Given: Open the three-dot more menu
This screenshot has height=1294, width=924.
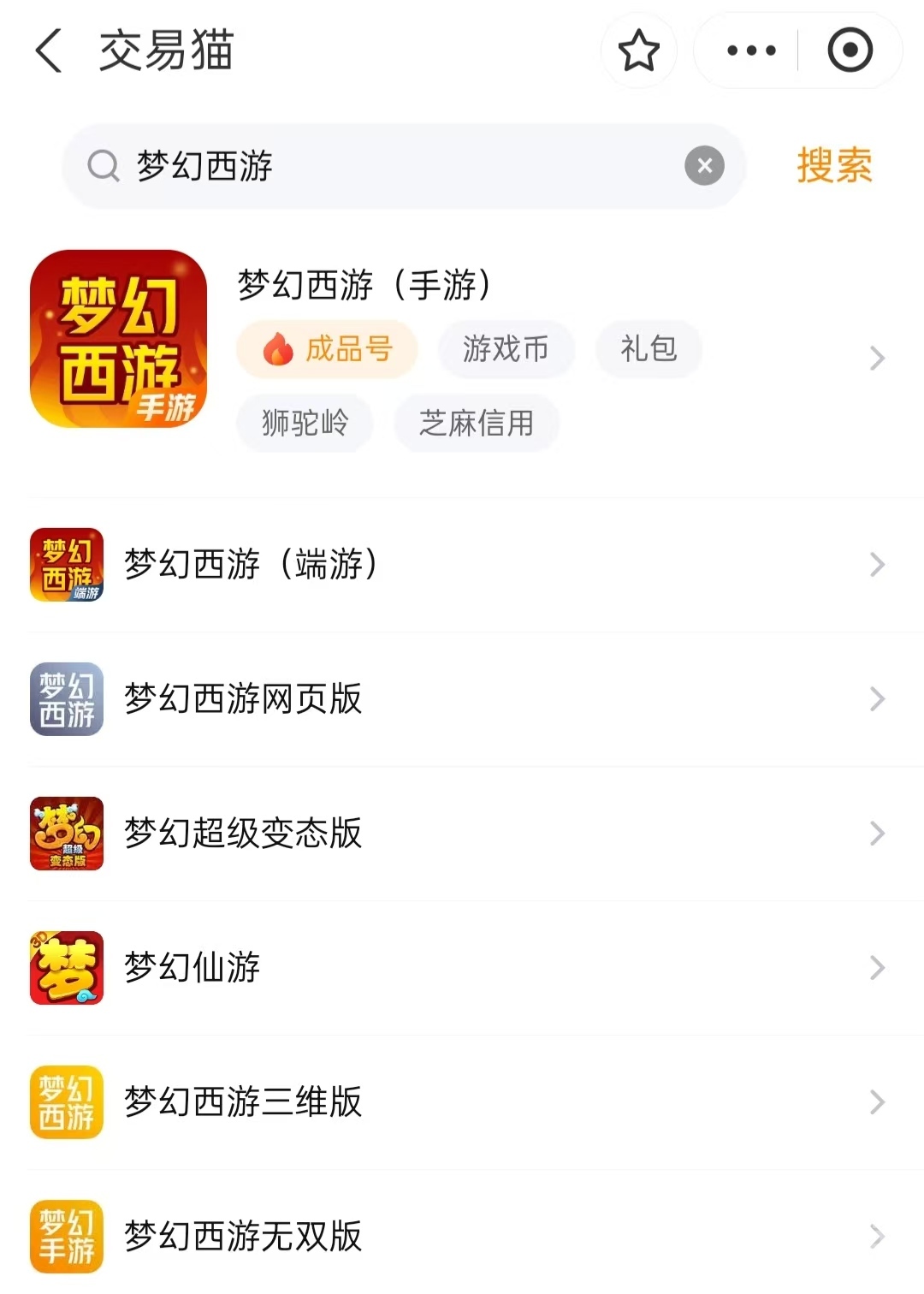Looking at the screenshot, I should pyautogui.click(x=750, y=50).
